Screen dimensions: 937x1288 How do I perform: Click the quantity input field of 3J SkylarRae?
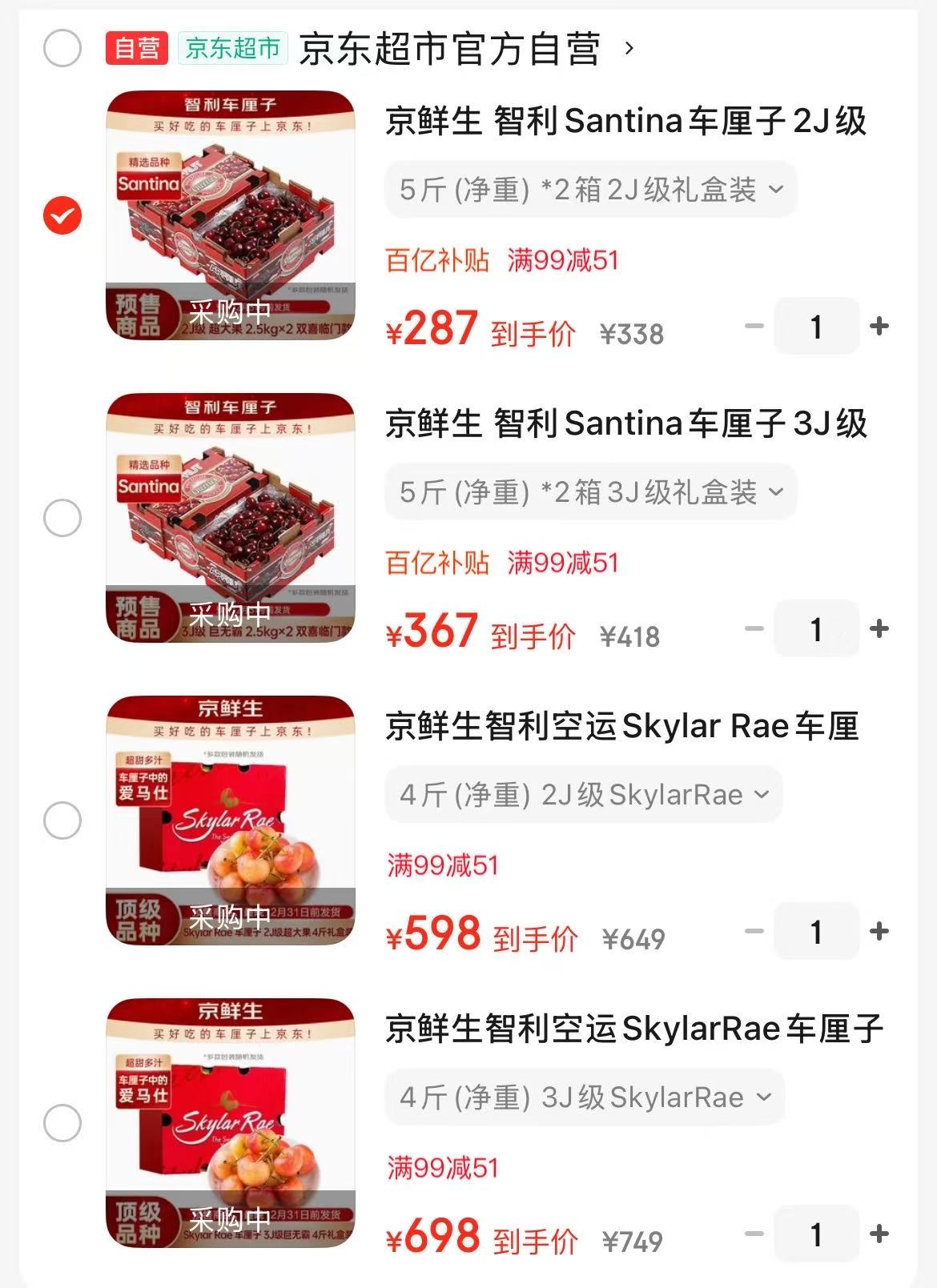[x=816, y=1234]
